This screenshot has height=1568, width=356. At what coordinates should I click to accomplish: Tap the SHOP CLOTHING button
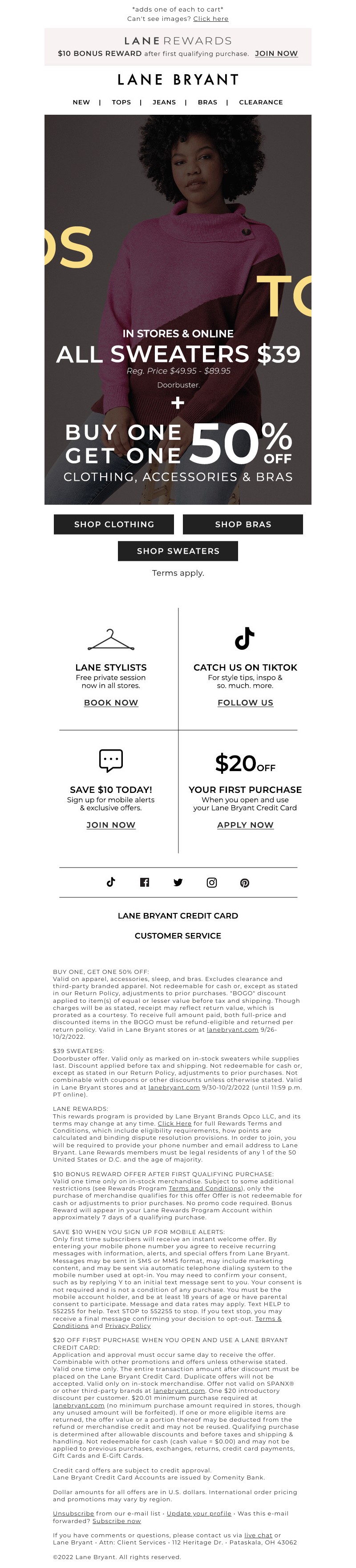coord(114,524)
